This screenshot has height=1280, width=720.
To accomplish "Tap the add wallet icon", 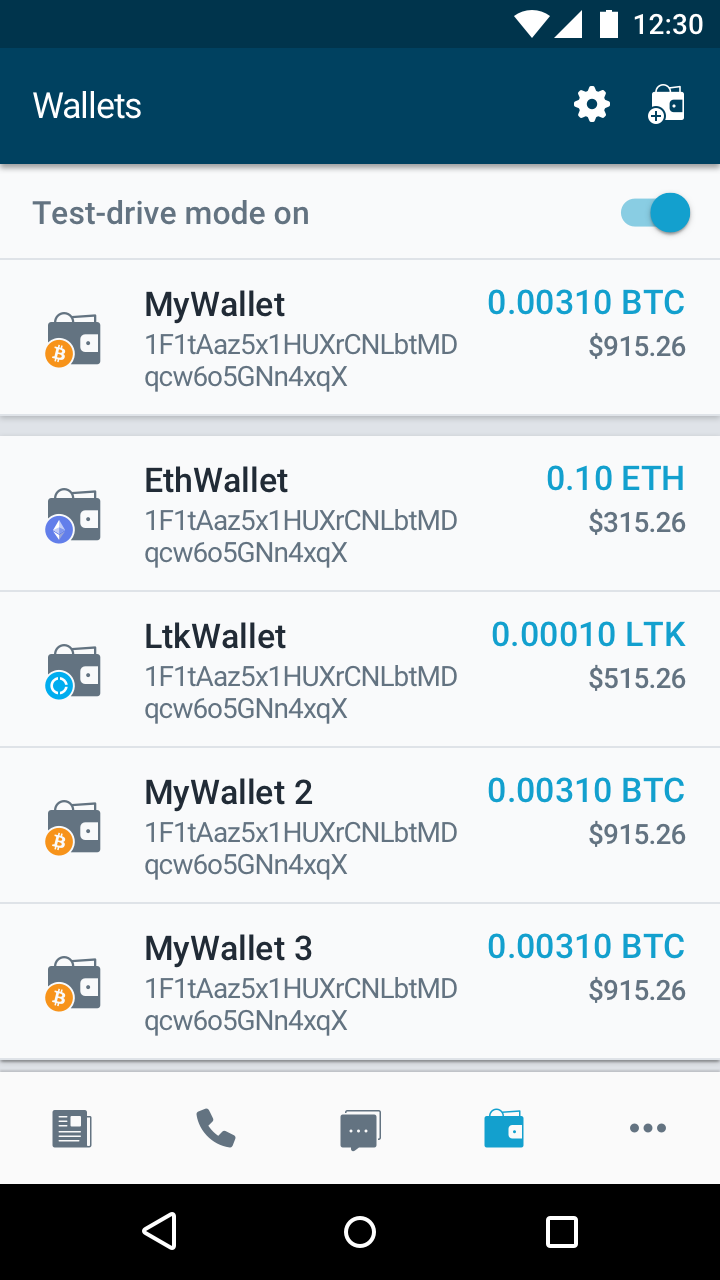I will pyautogui.click(x=666, y=105).
